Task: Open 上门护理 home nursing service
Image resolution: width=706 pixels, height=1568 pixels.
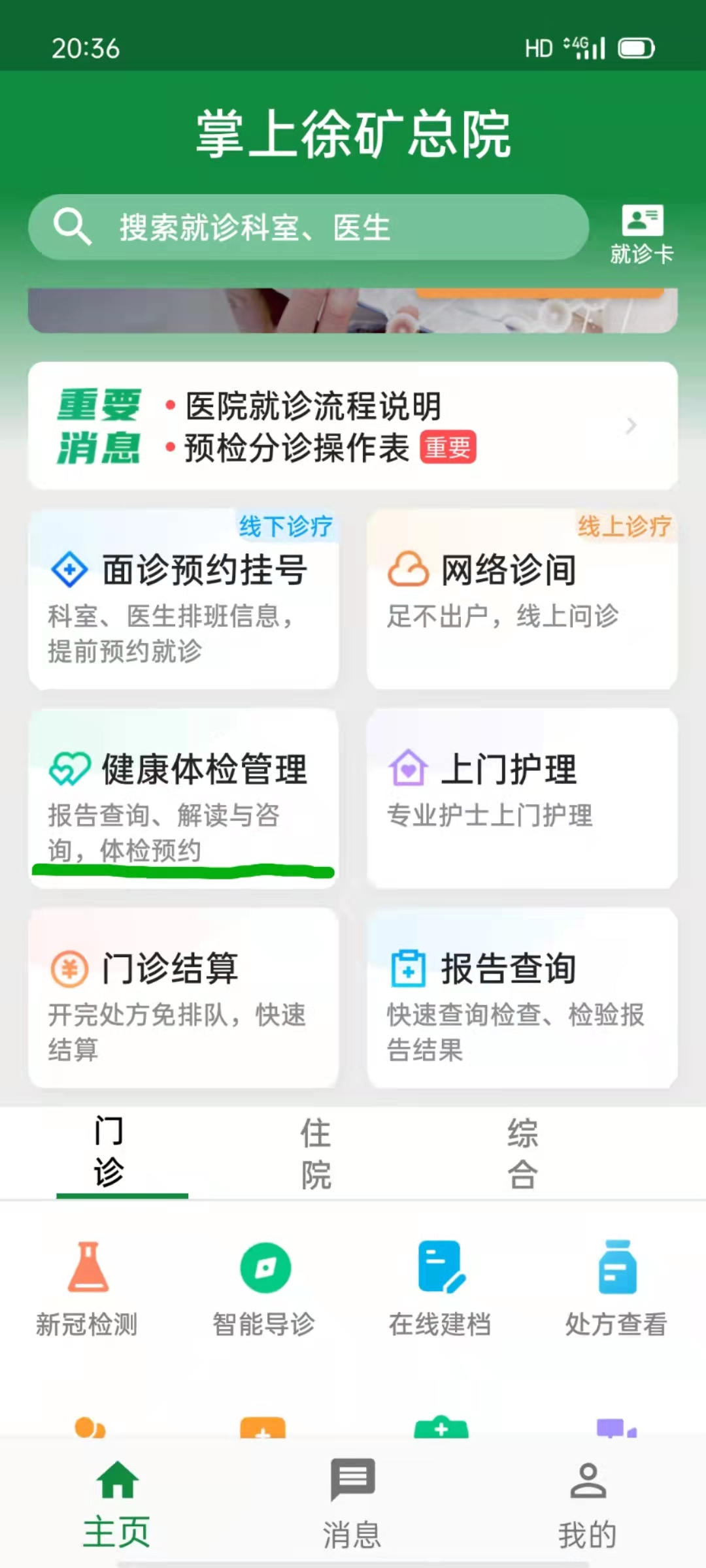Action: [x=522, y=798]
